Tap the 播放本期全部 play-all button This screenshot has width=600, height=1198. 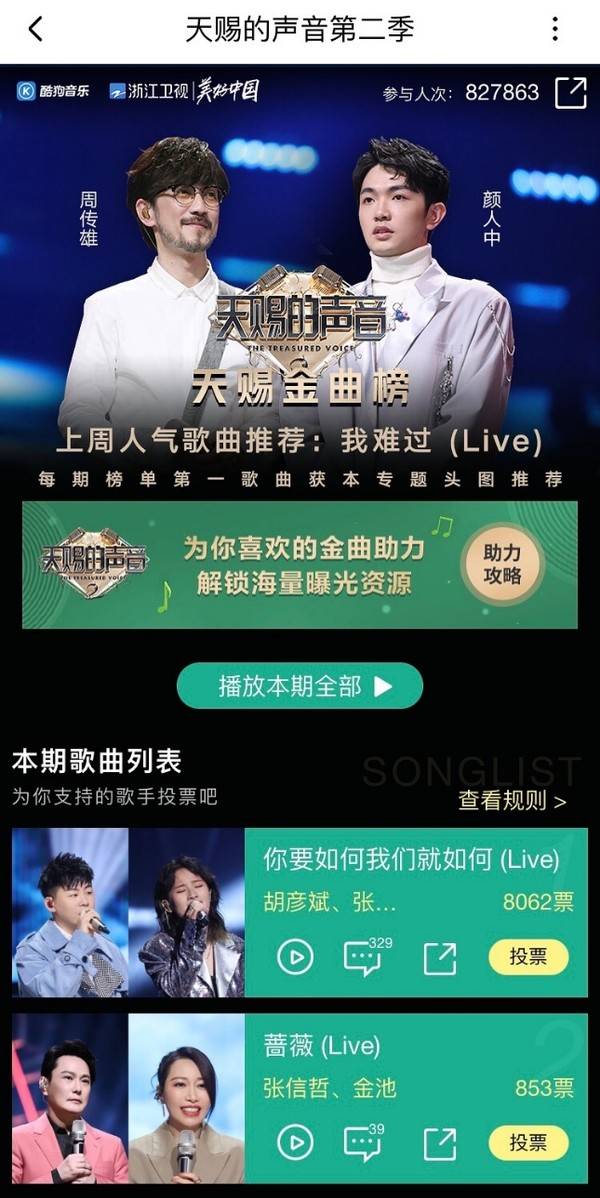(x=300, y=686)
